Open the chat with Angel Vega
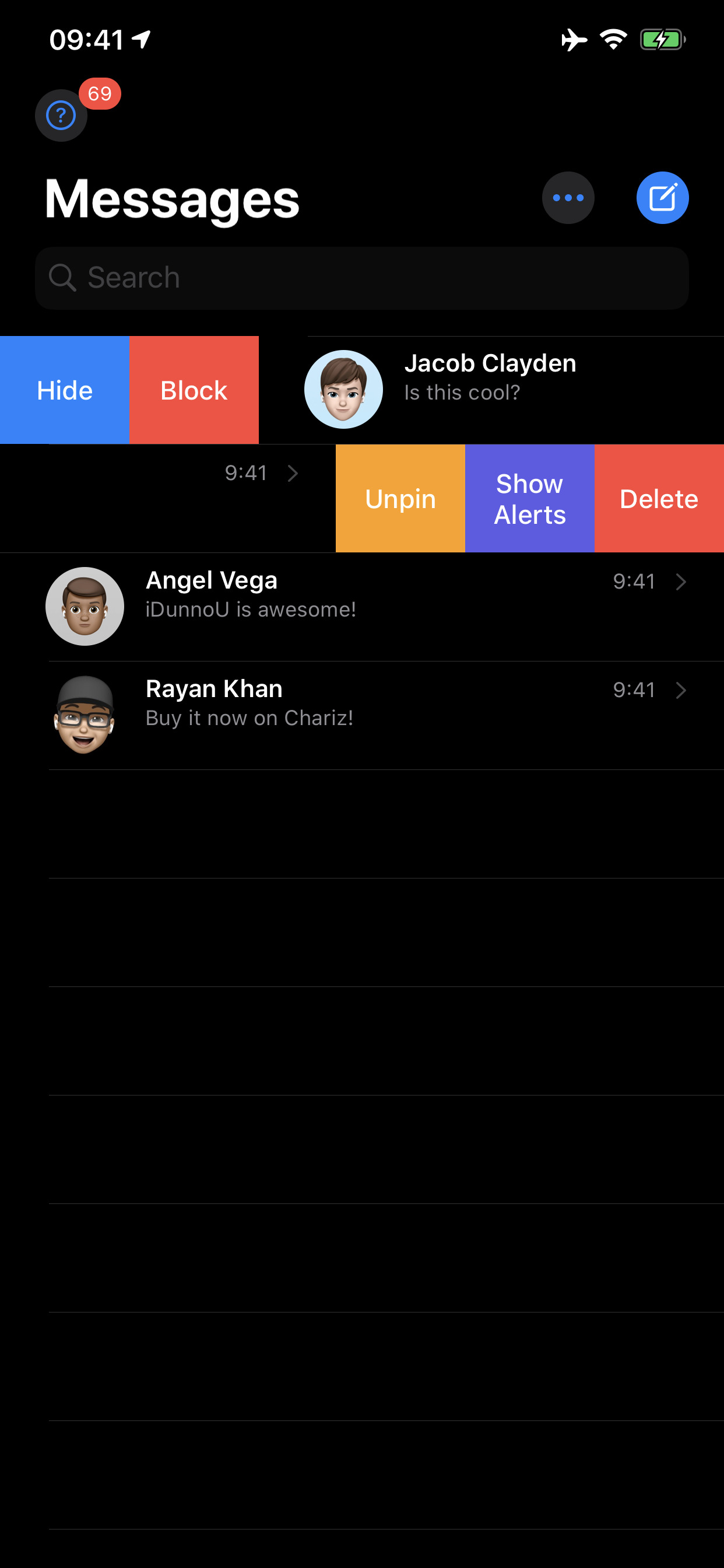724x1568 pixels. click(x=362, y=607)
